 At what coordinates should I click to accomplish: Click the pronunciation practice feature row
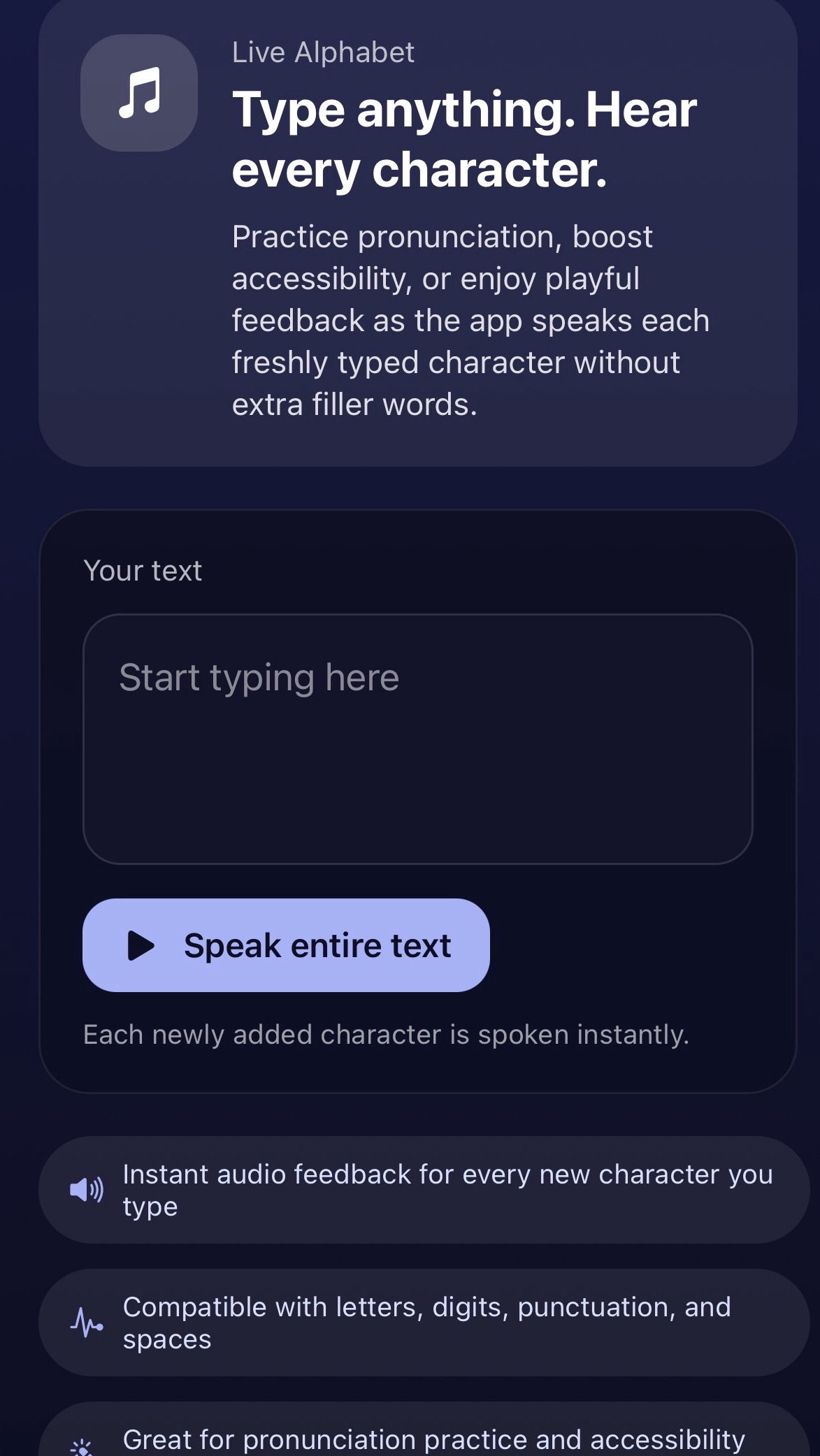coord(419,1439)
